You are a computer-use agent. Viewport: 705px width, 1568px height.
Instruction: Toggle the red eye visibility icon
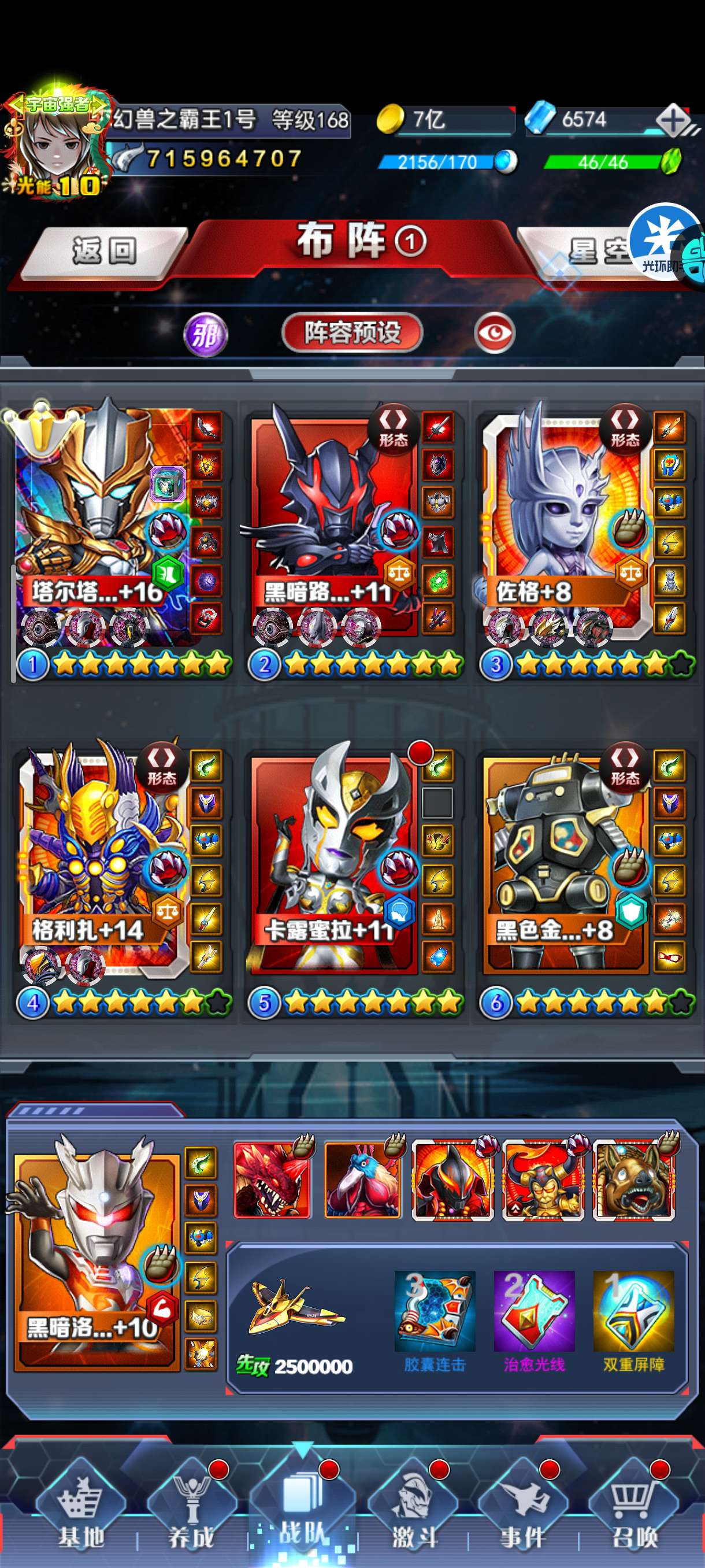click(x=495, y=333)
